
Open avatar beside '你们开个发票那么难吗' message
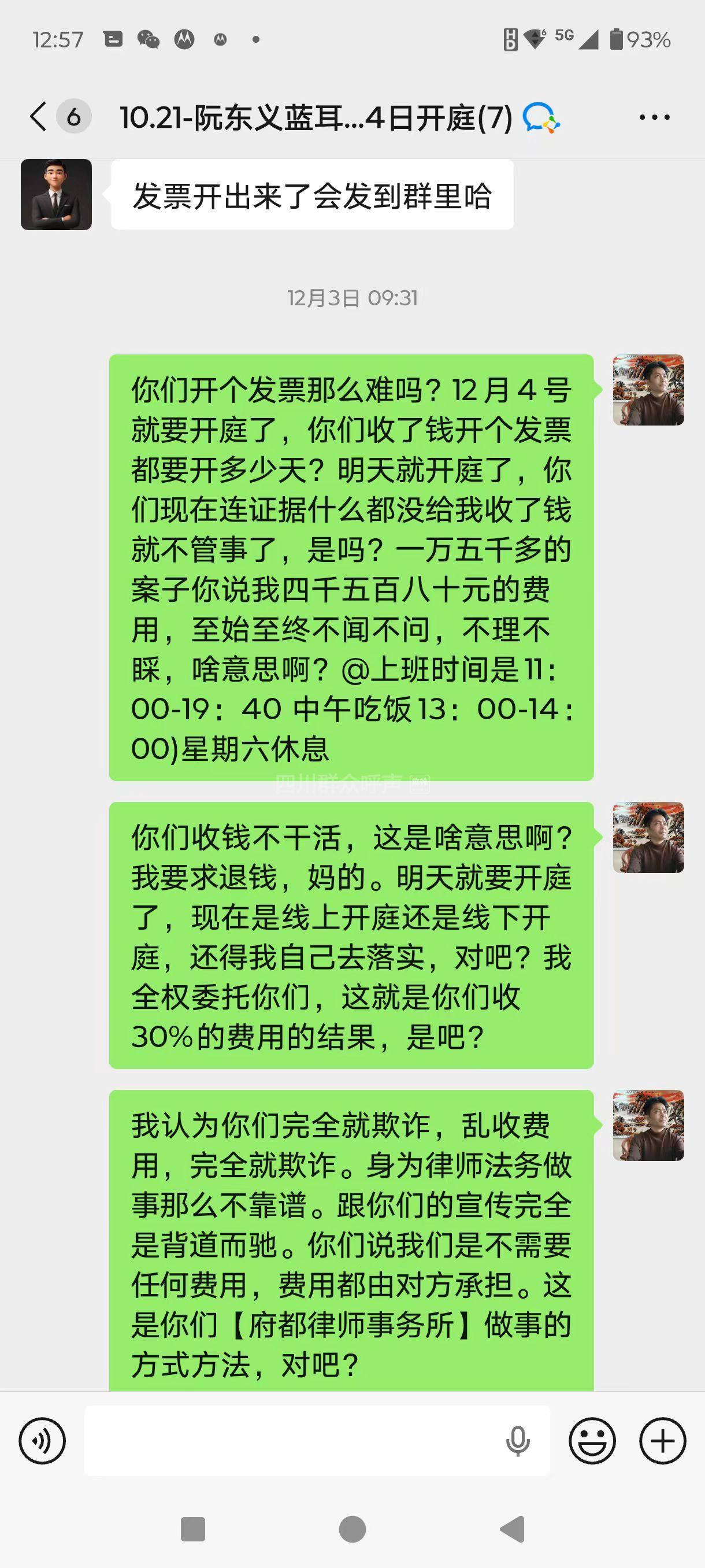tap(648, 390)
